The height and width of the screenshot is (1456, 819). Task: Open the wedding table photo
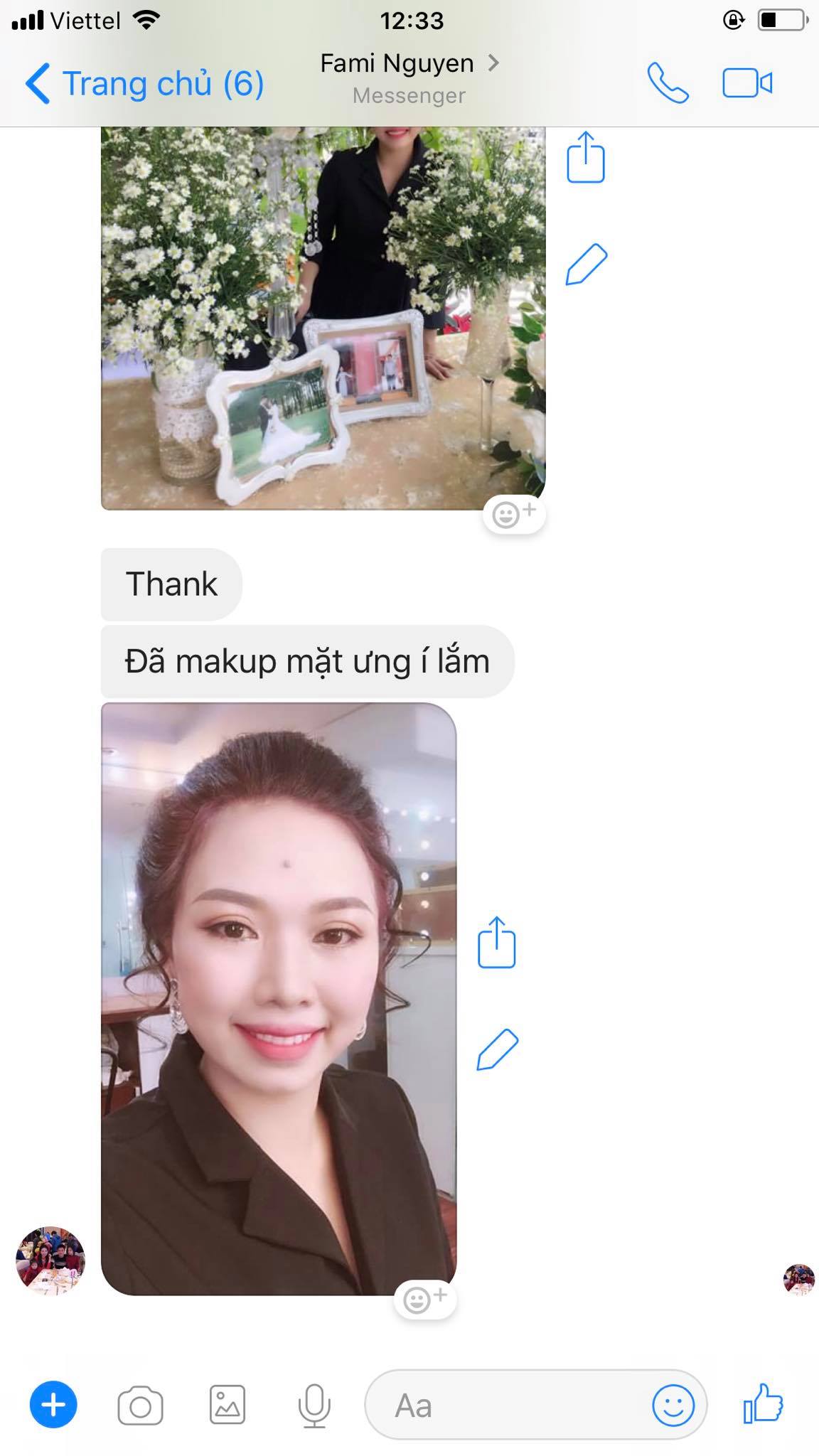323,318
